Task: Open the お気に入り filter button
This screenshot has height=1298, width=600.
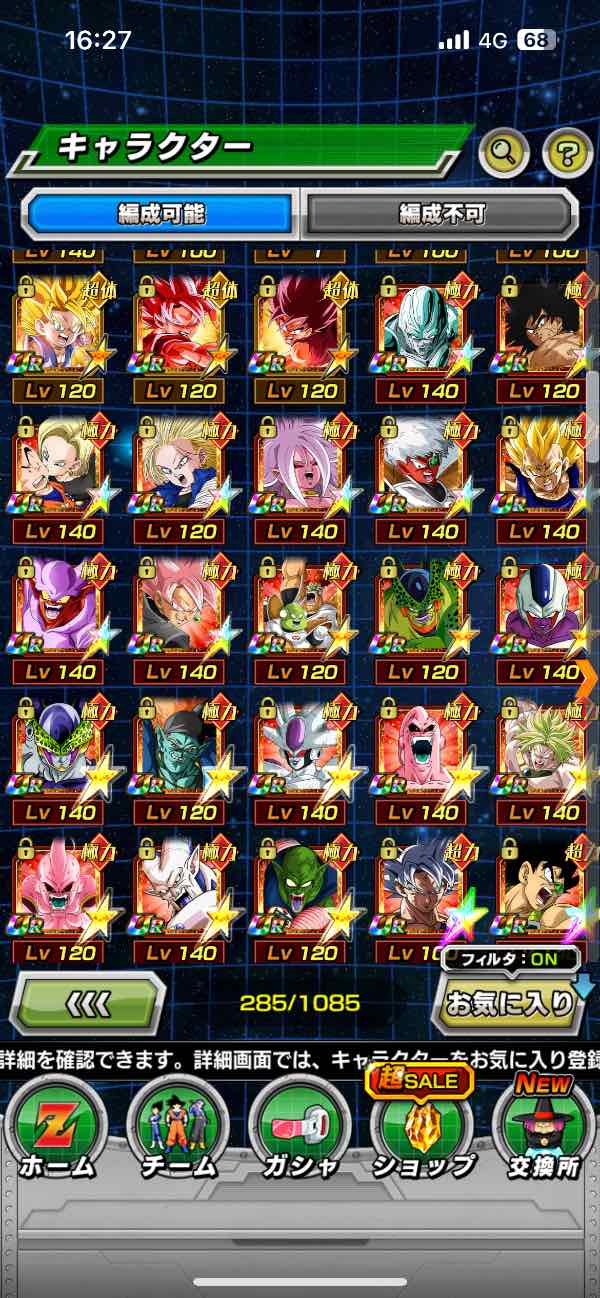Action: [x=510, y=1003]
